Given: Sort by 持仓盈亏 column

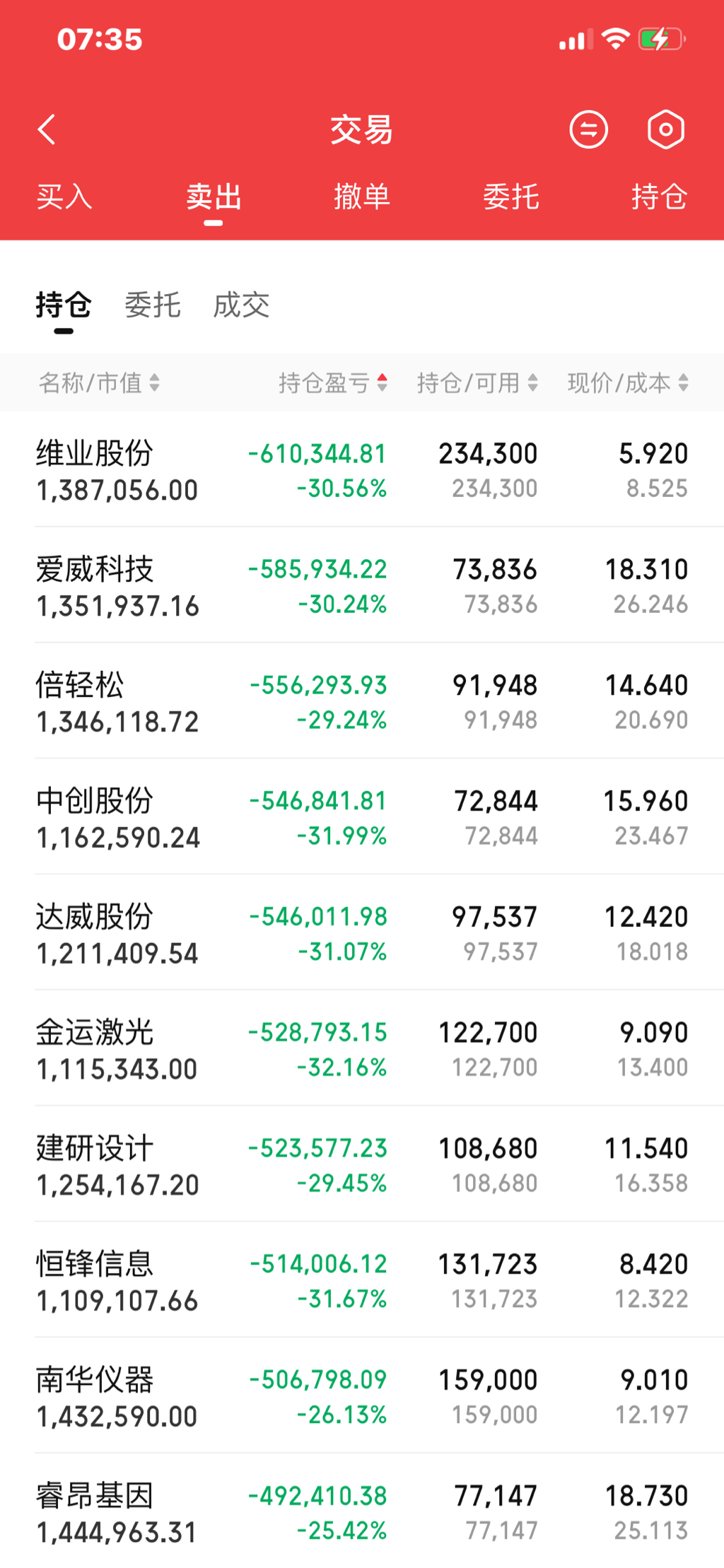Looking at the screenshot, I should 333,382.
